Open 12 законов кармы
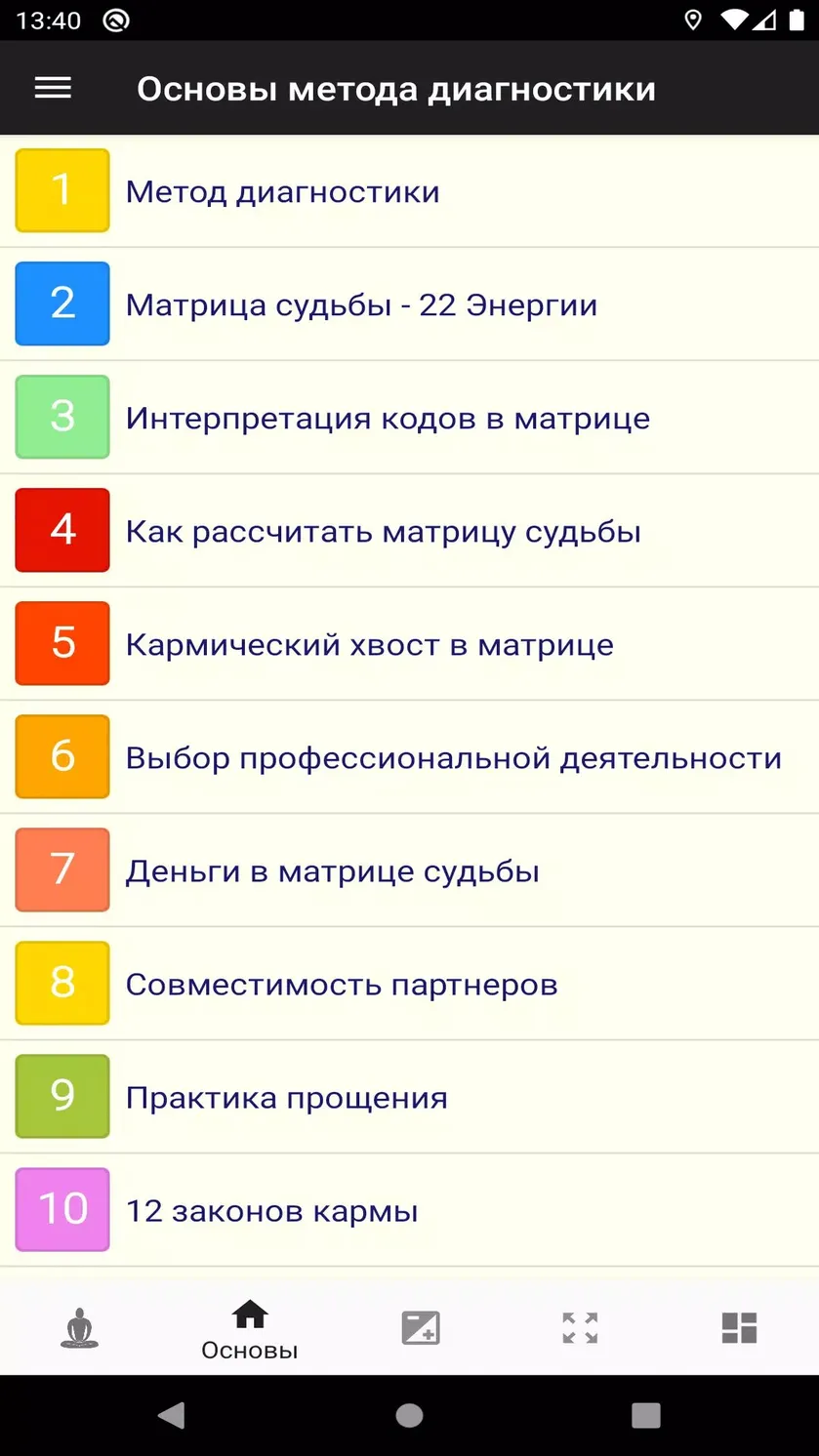 [409, 1210]
